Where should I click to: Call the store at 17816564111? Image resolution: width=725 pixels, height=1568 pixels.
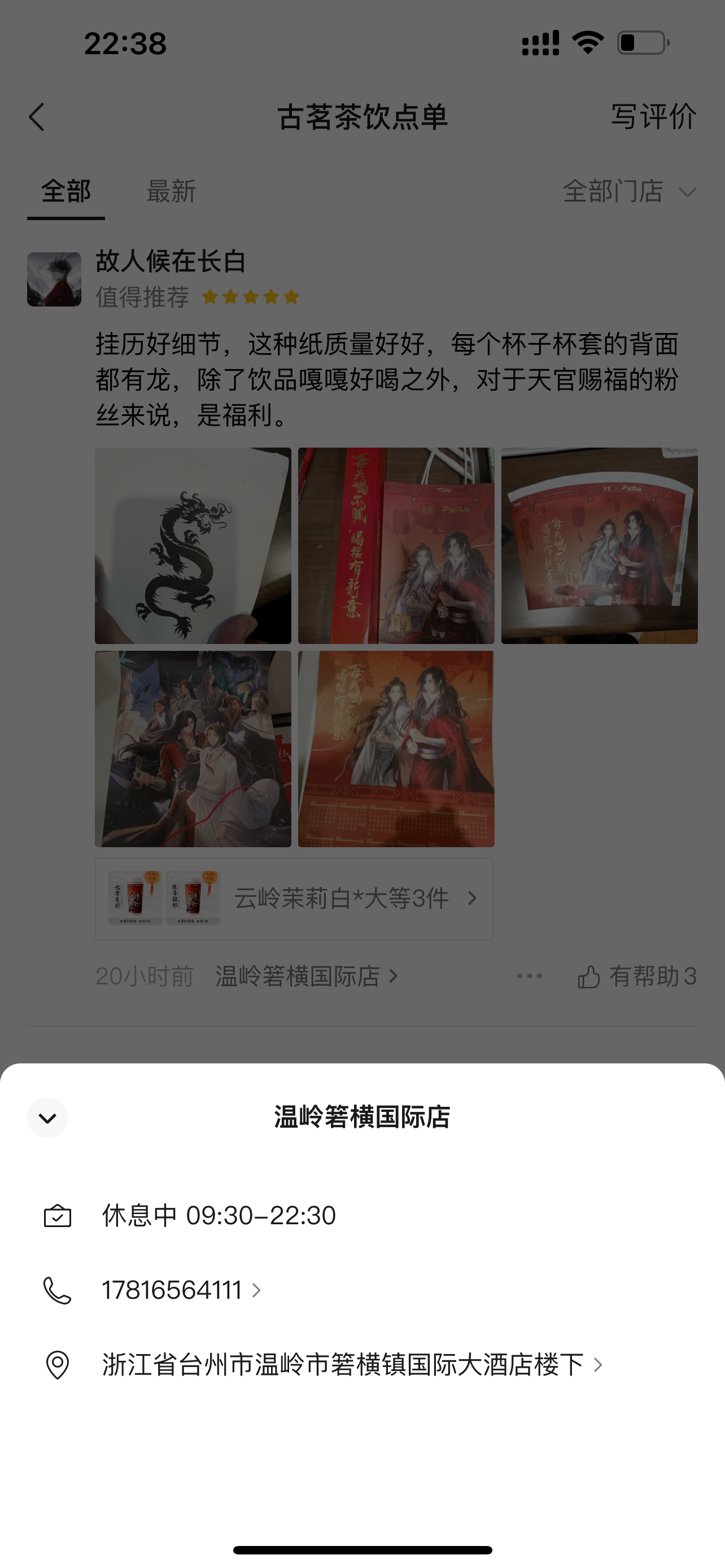pyautogui.click(x=172, y=1290)
